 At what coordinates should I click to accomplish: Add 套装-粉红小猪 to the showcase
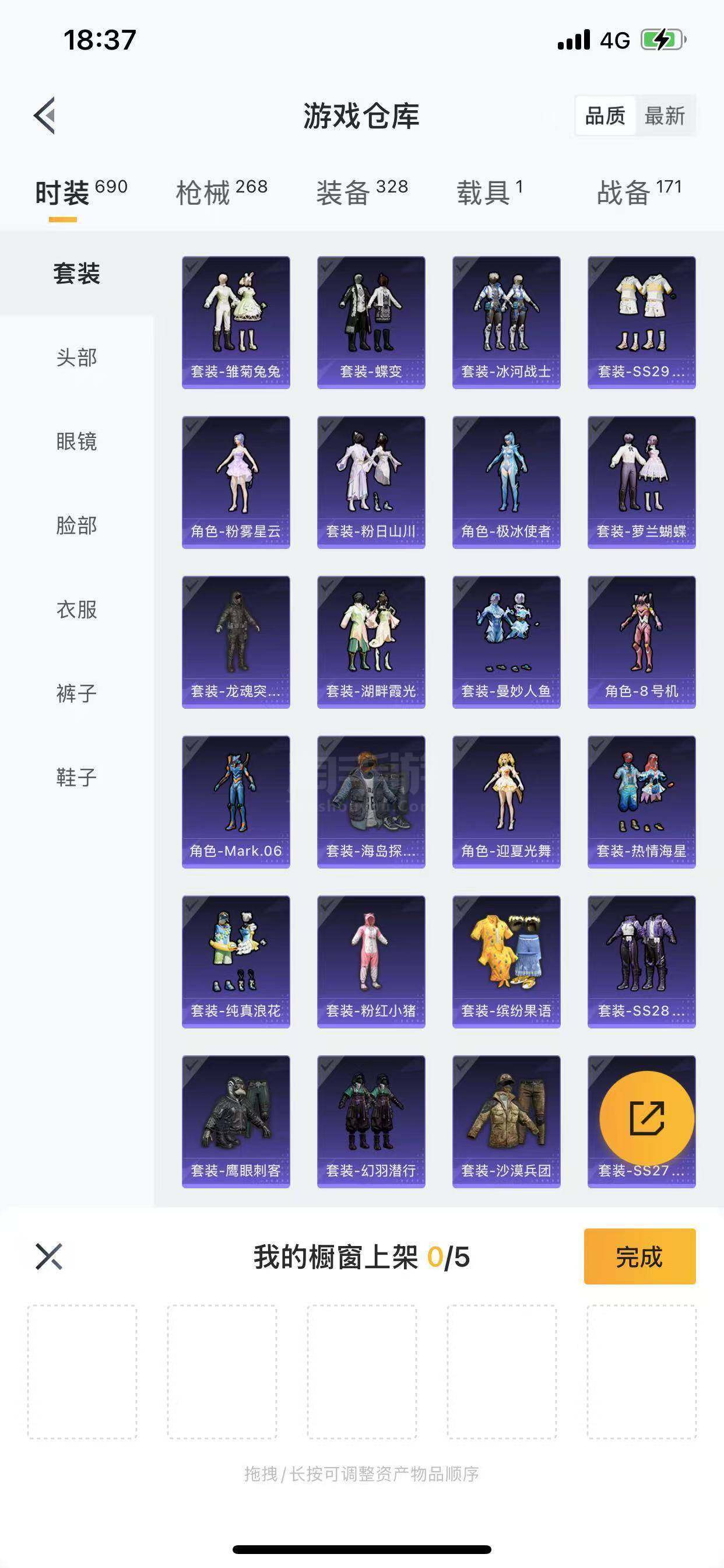pyautogui.click(x=371, y=961)
